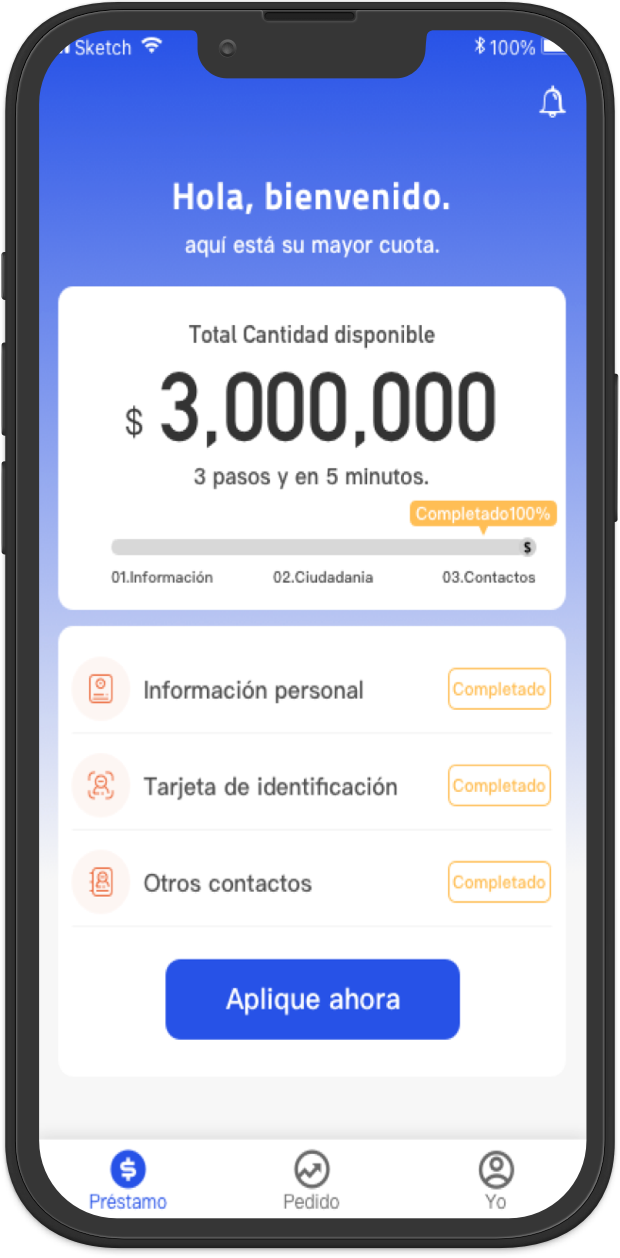This screenshot has height=1258, width=620.
Task: Tap the Aplique ahora button
Action: click(312, 999)
